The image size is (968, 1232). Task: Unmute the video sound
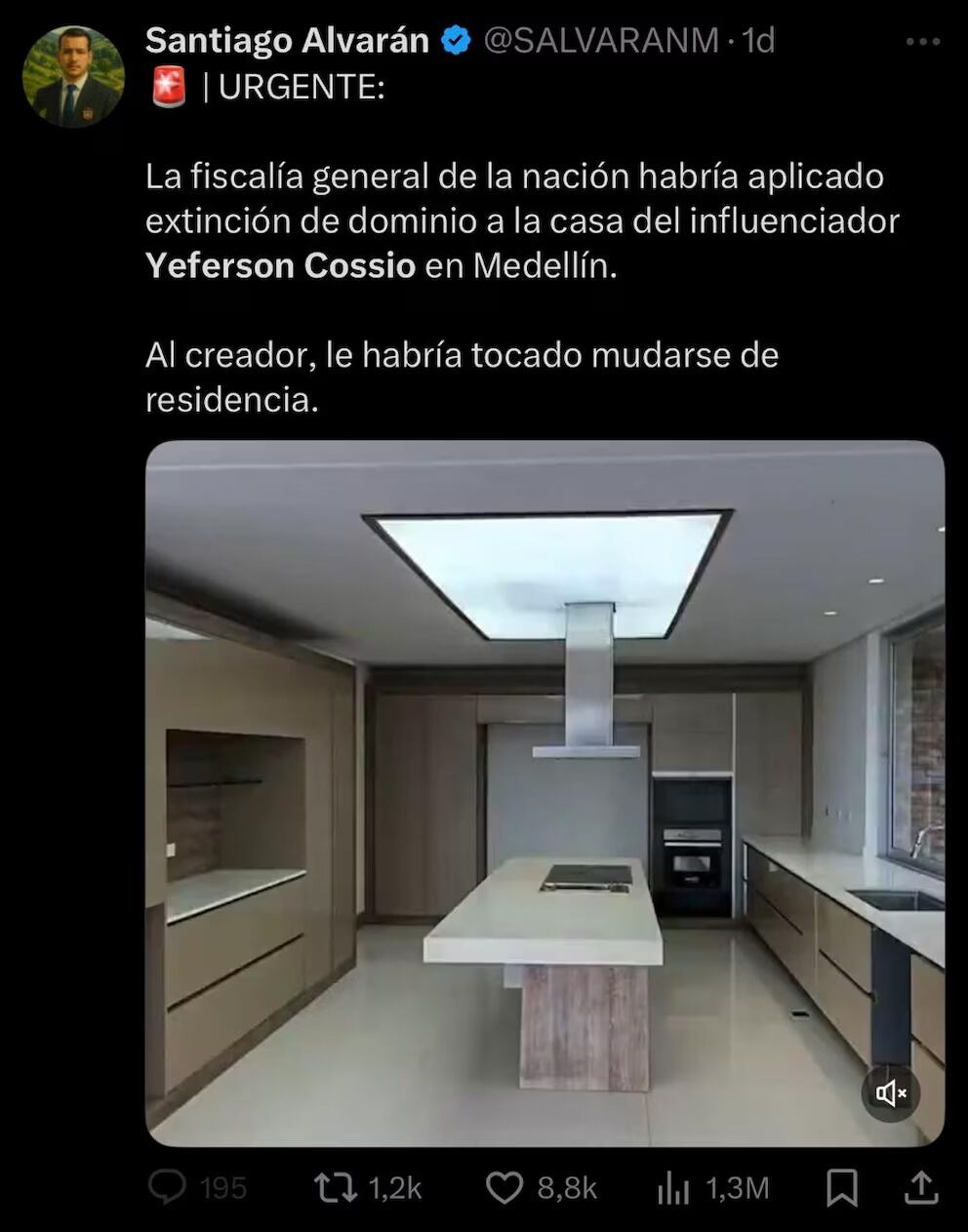(x=891, y=1093)
